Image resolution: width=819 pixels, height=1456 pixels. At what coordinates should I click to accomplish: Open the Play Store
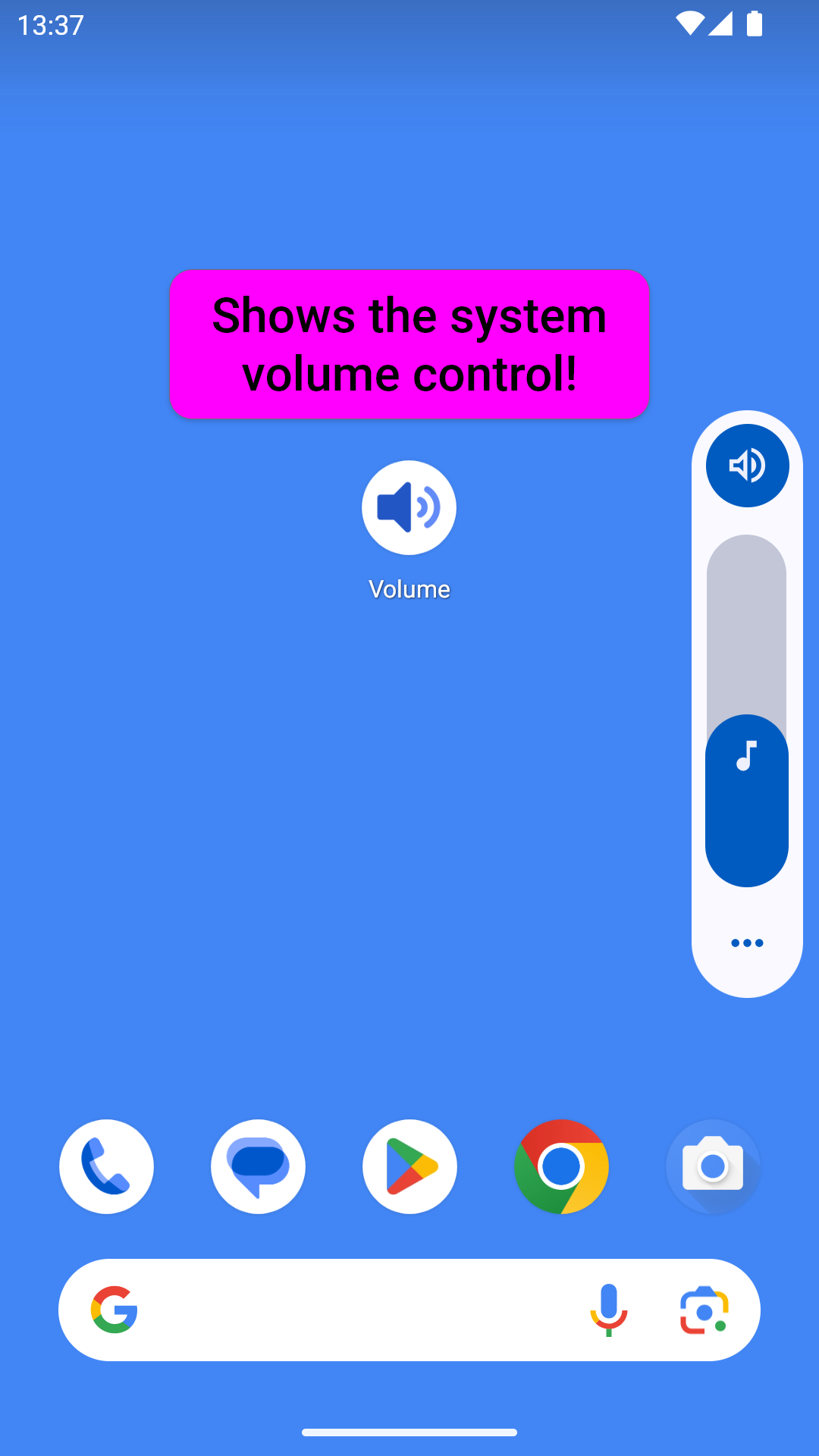[x=409, y=1166]
